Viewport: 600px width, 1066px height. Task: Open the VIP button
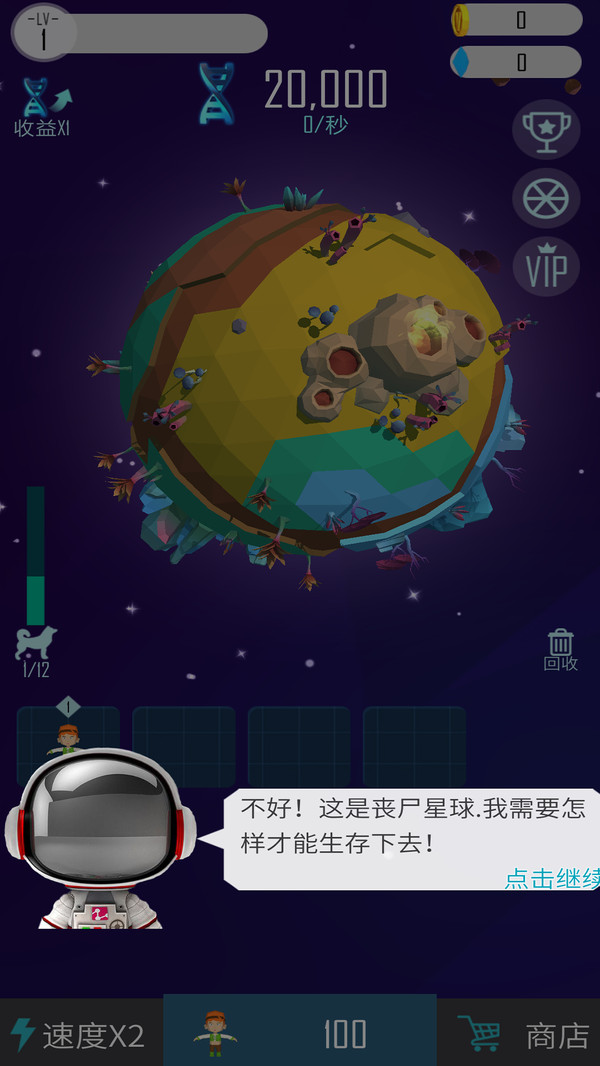[546, 266]
